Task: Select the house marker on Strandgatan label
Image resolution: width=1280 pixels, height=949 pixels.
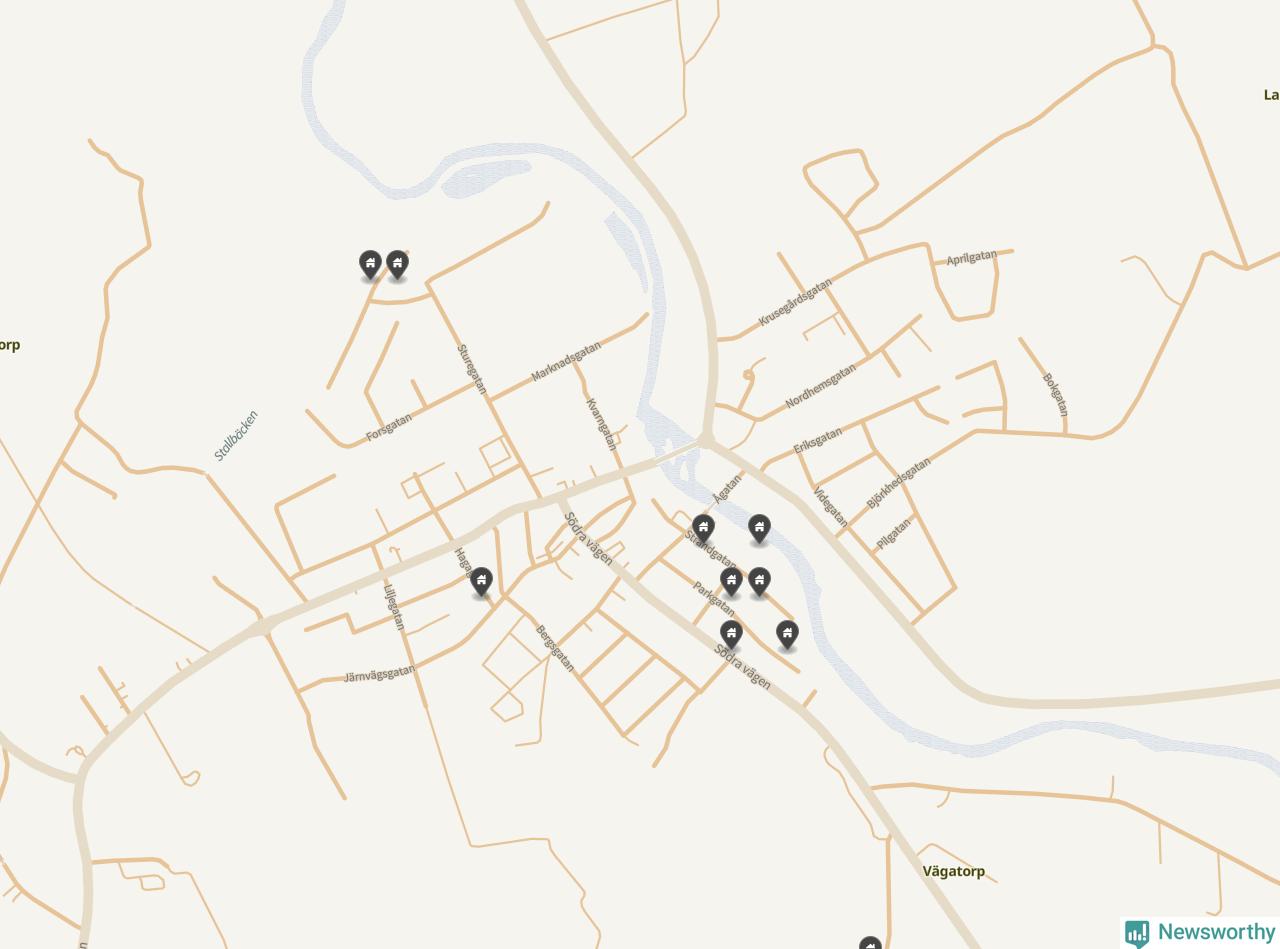Action: pyautogui.click(x=703, y=527)
